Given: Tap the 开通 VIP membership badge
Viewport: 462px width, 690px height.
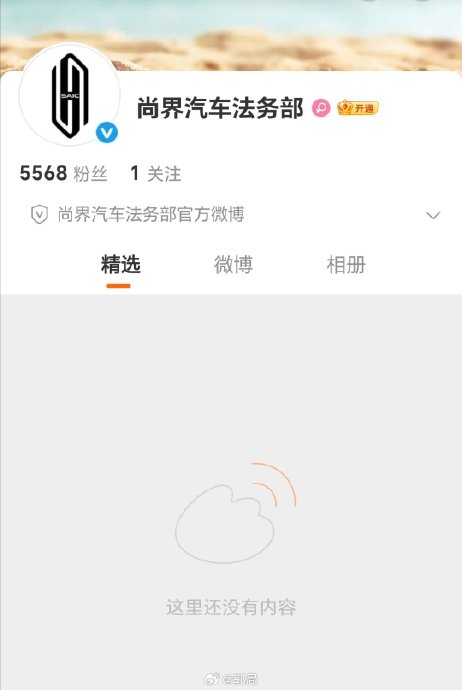Looking at the screenshot, I should pyautogui.click(x=358, y=108).
